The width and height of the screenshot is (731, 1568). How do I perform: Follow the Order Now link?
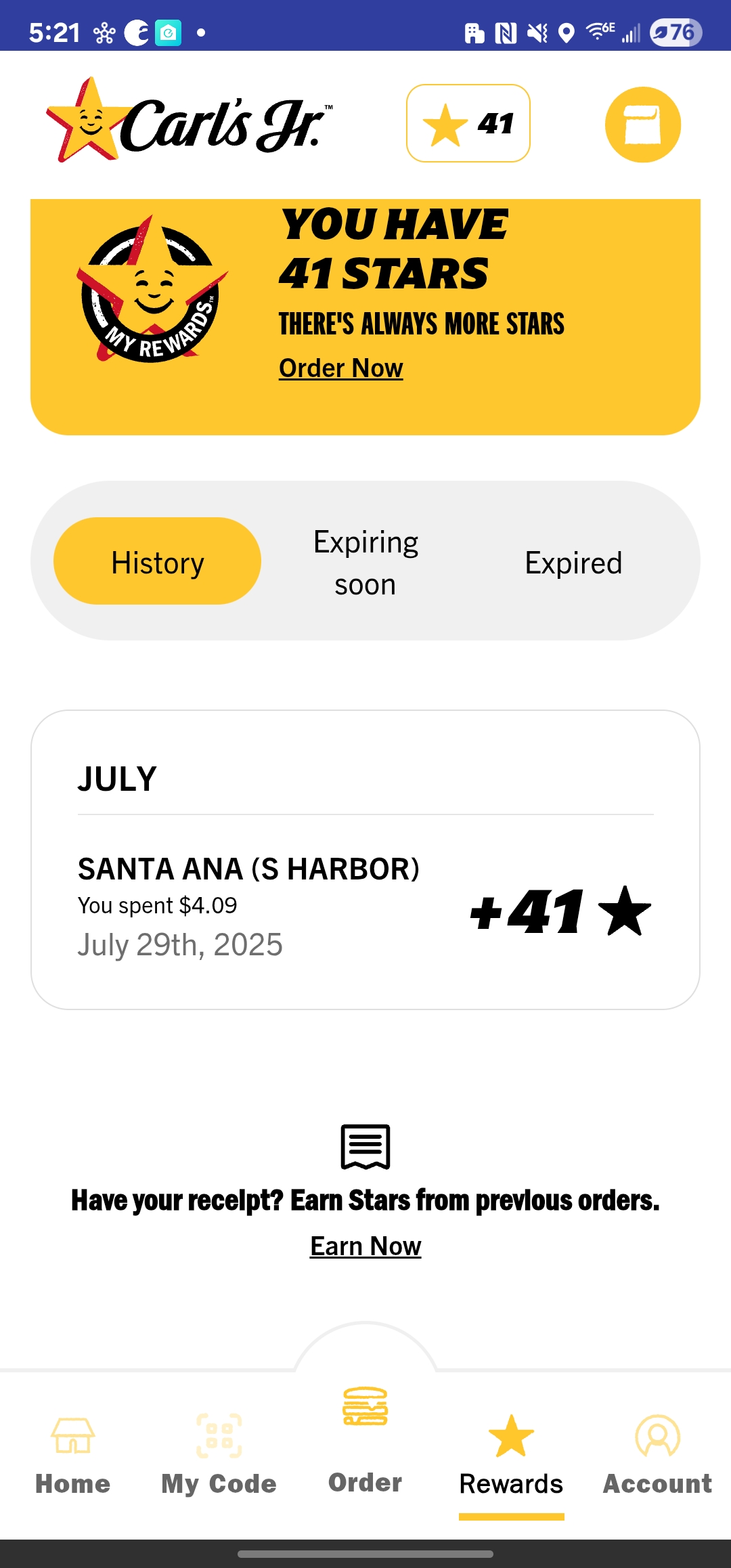(x=341, y=368)
